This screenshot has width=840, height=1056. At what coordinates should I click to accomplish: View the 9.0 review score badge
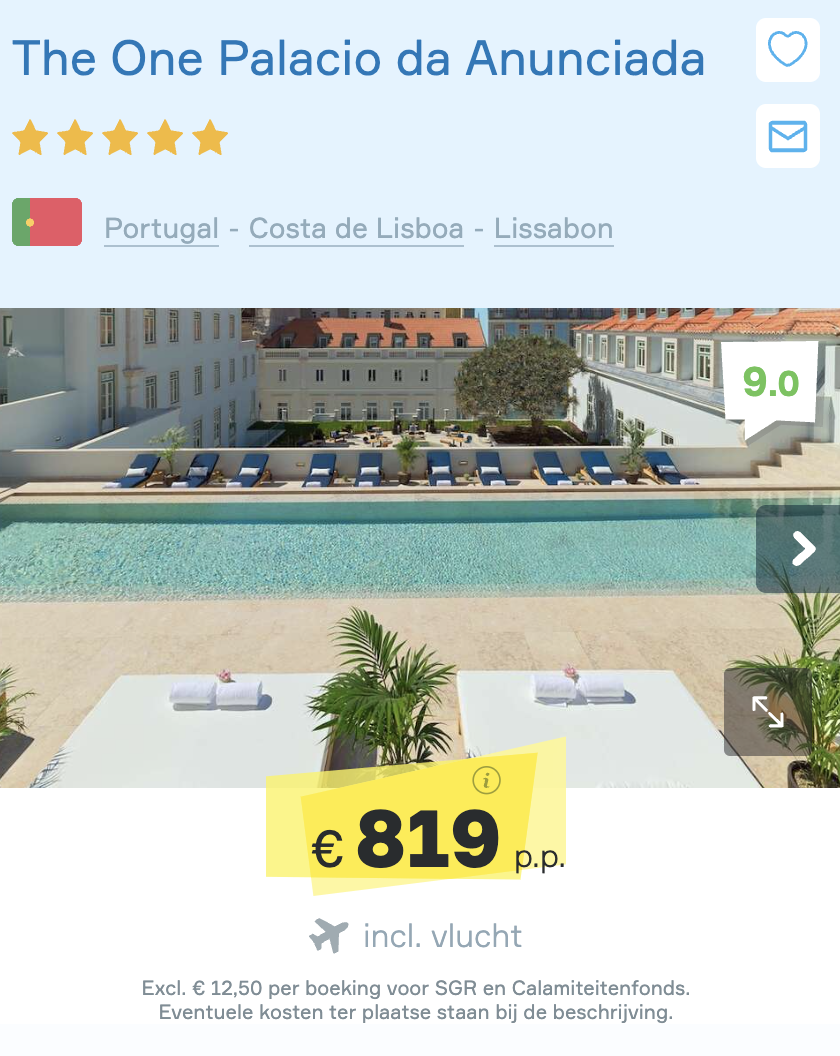point(770,383)
